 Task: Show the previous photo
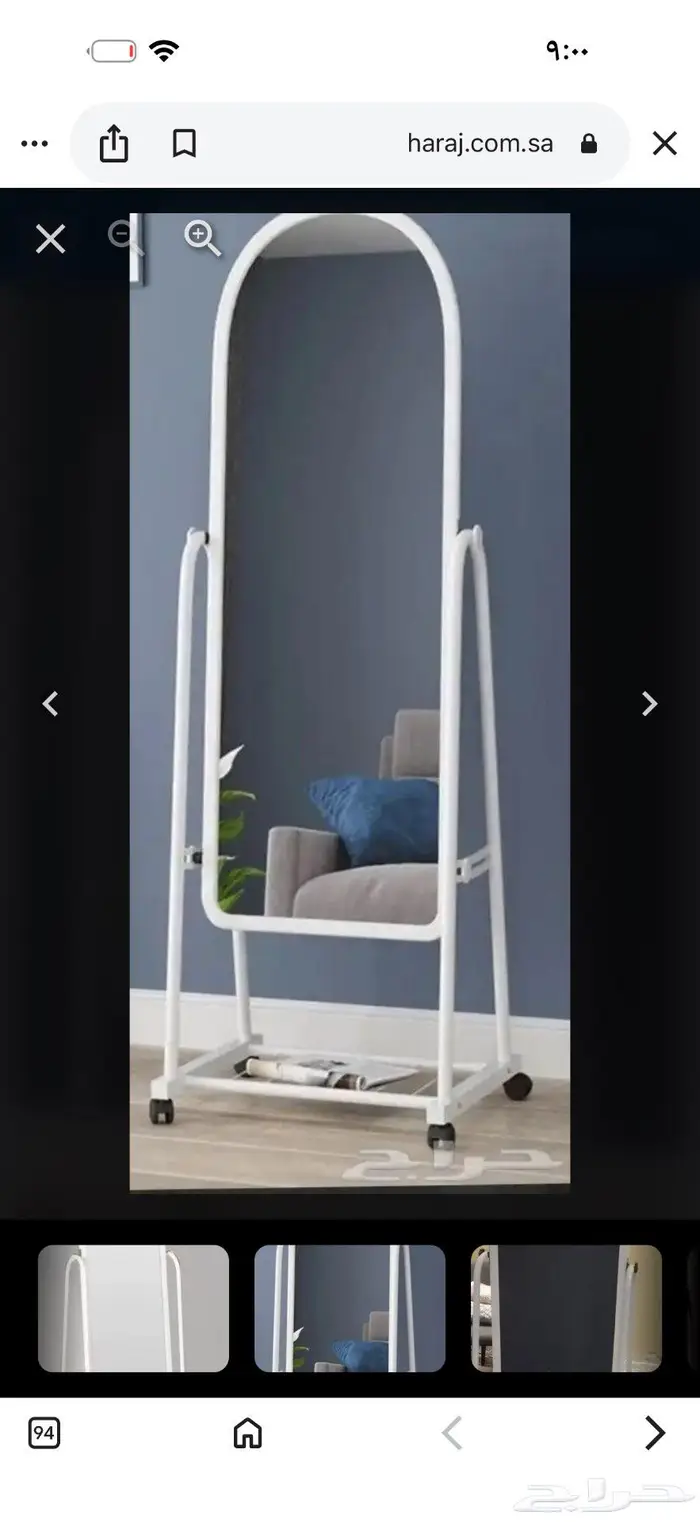click(x=50, y=704)
